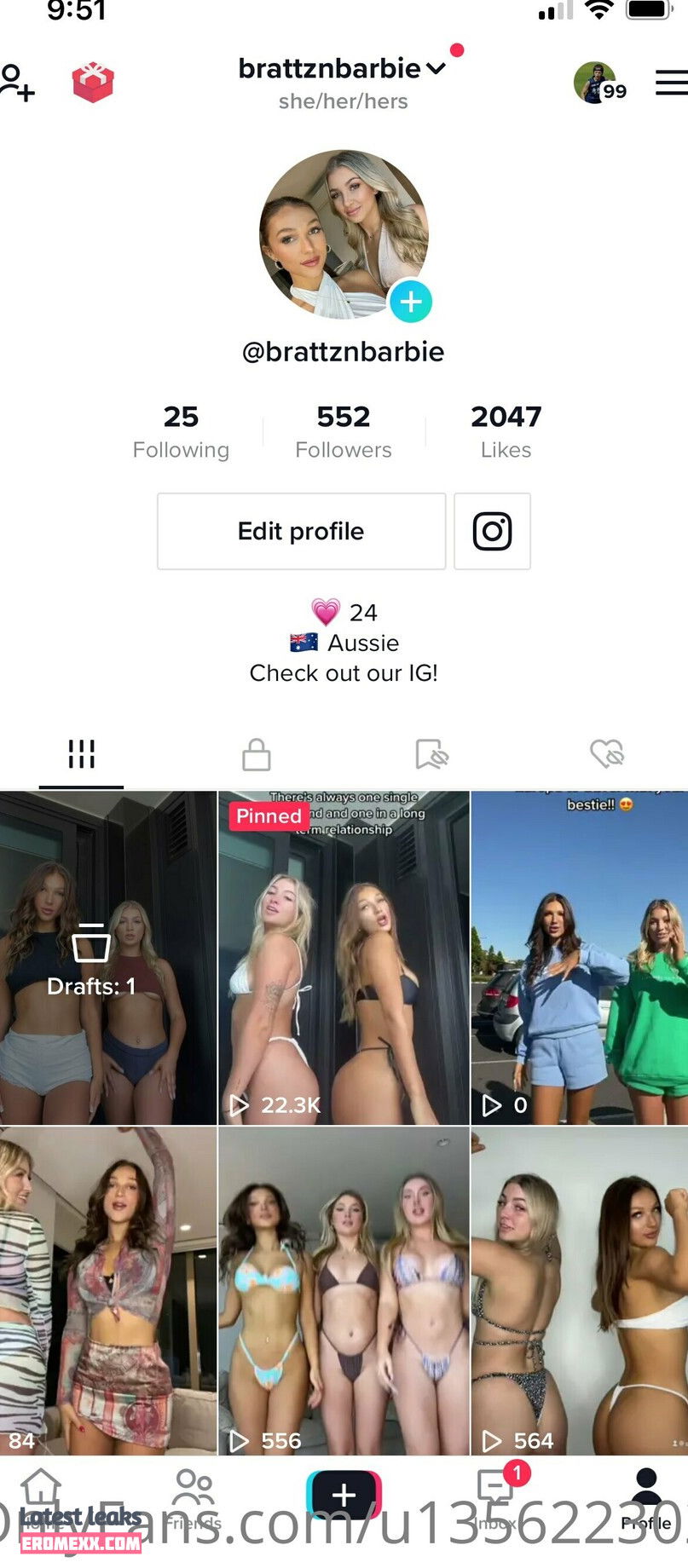
Task: Open the profile views avatar
Action: point(598,84)
